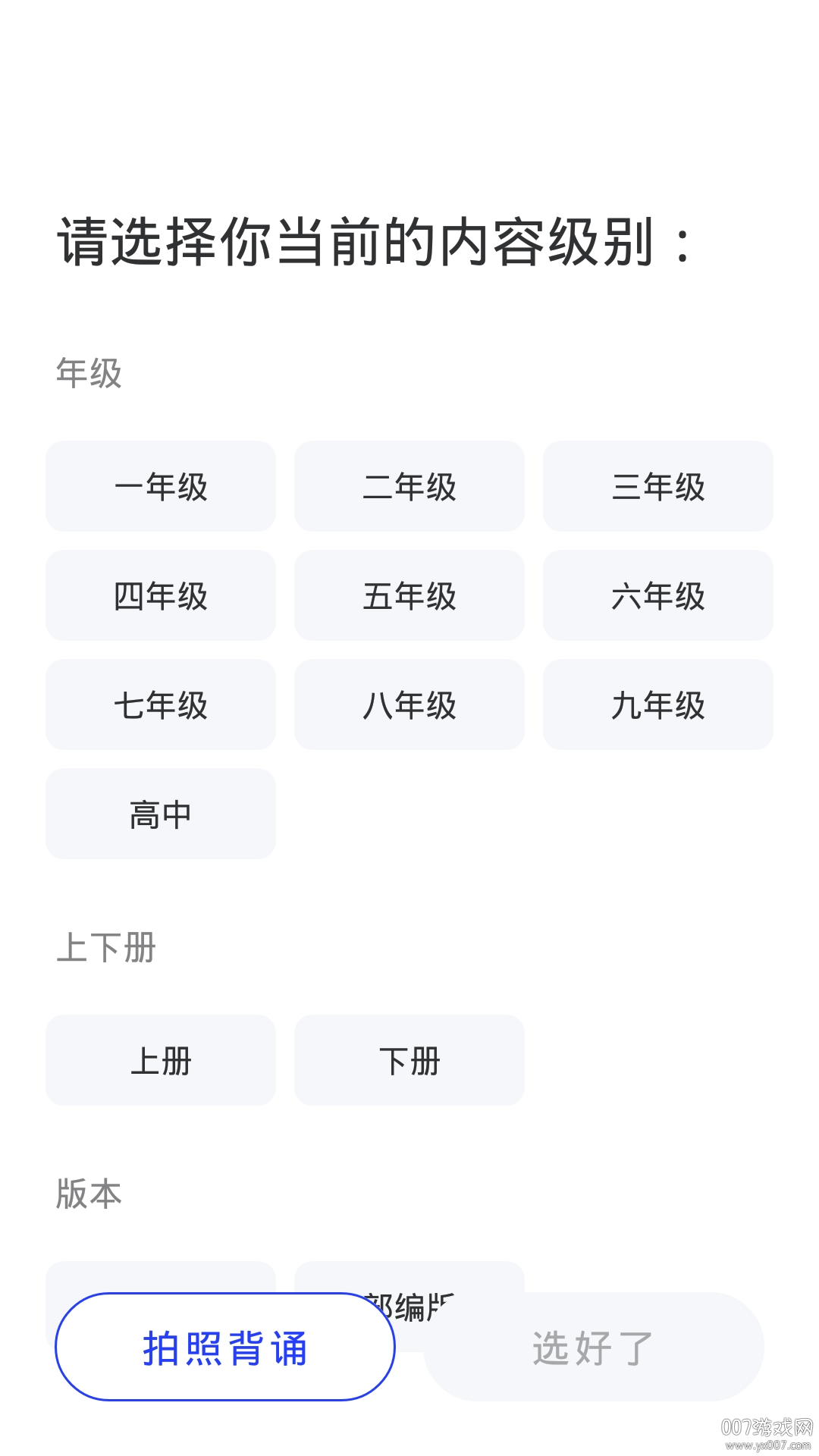Open 拍照背诵 photo recitation
Viewport: 819px width, 1456px height.
[225, 1347]
